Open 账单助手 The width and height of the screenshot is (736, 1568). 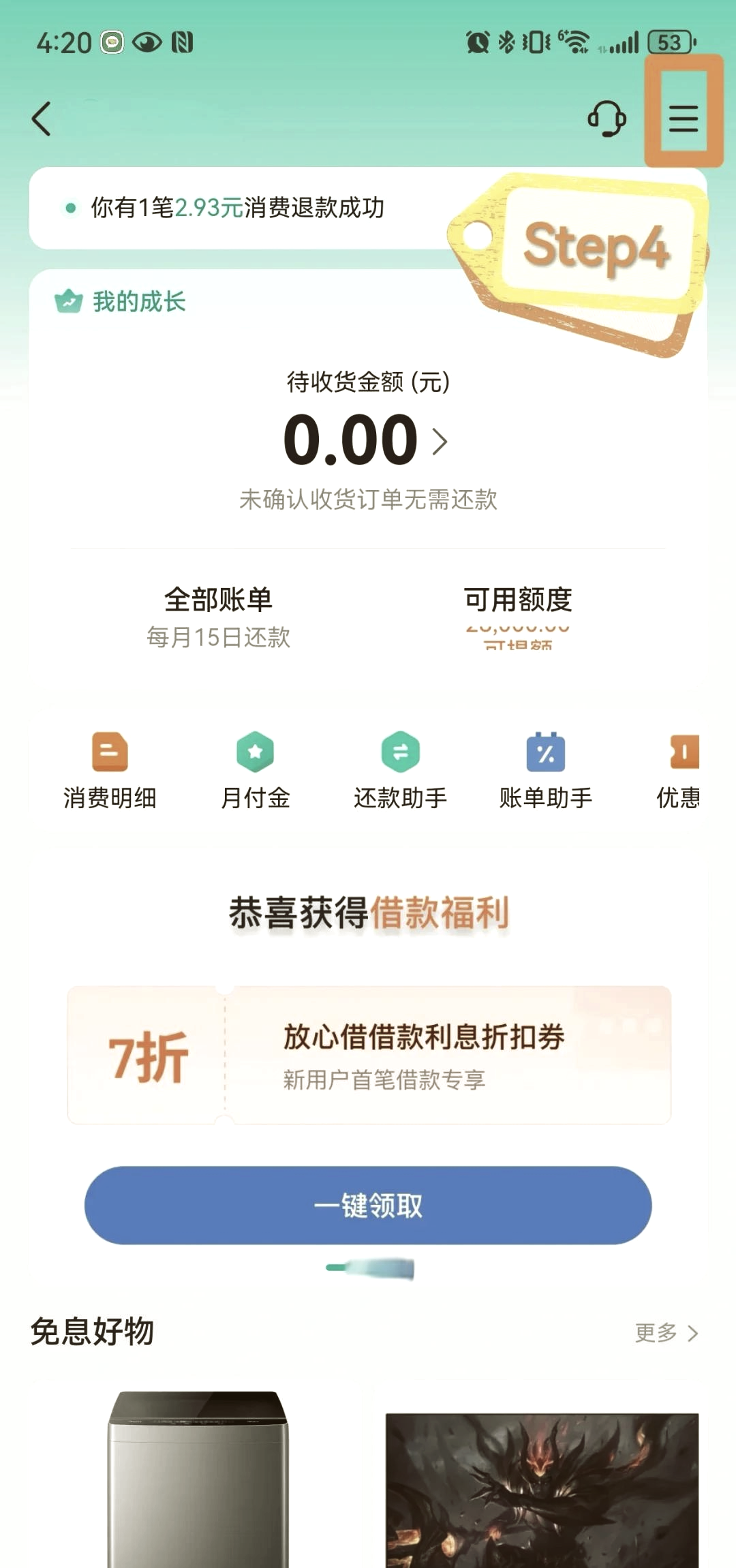546,771
